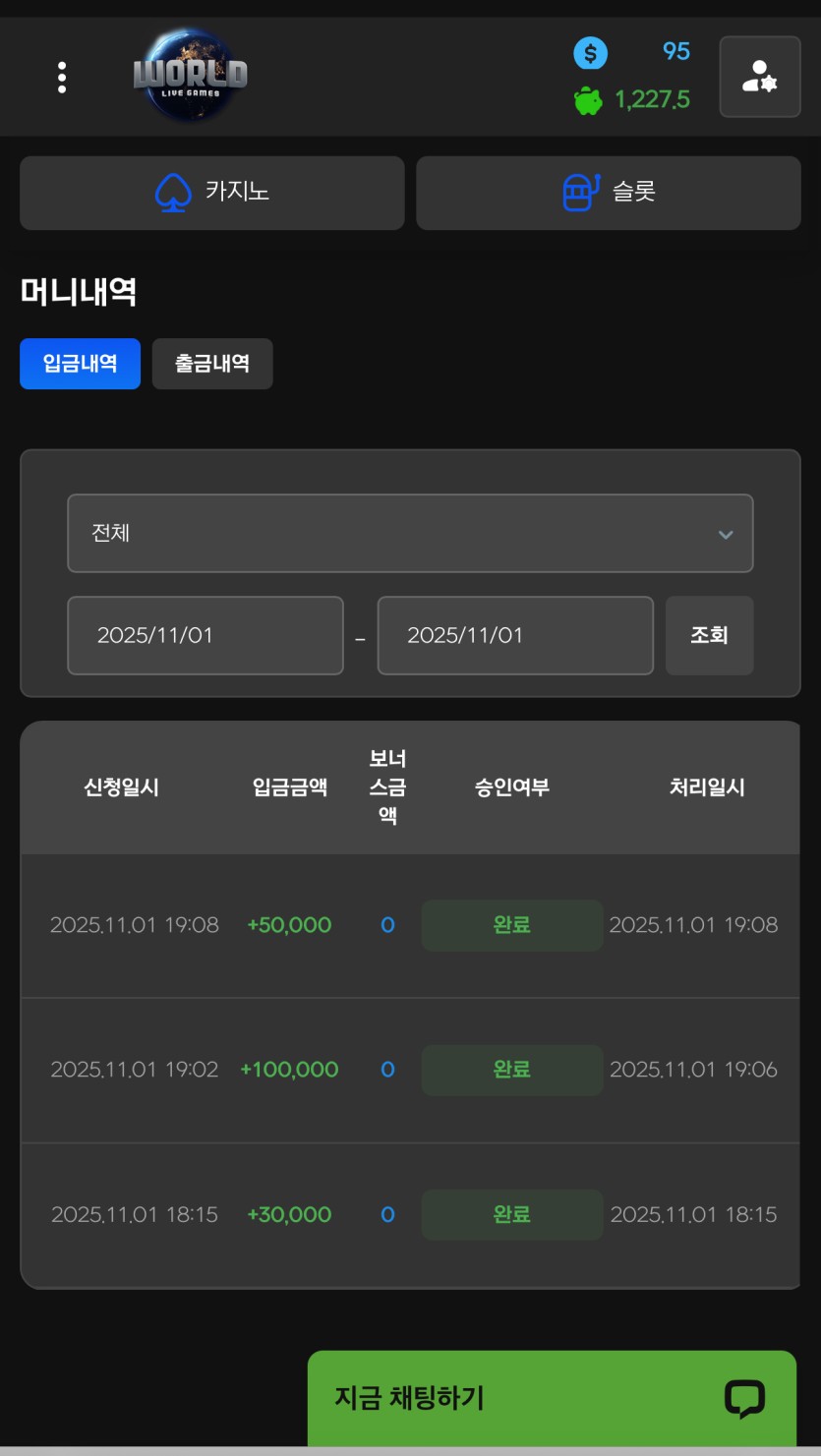Open the three-dot overflow menu
Screen dimensions: 821x1456
62,77
